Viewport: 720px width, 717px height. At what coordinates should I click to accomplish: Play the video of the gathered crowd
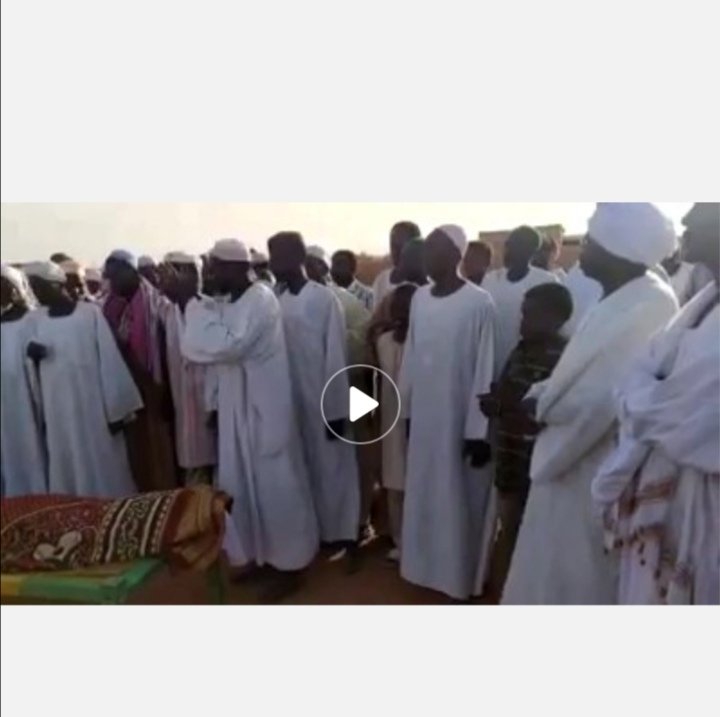pyautogui.click(x=360, y=404)
